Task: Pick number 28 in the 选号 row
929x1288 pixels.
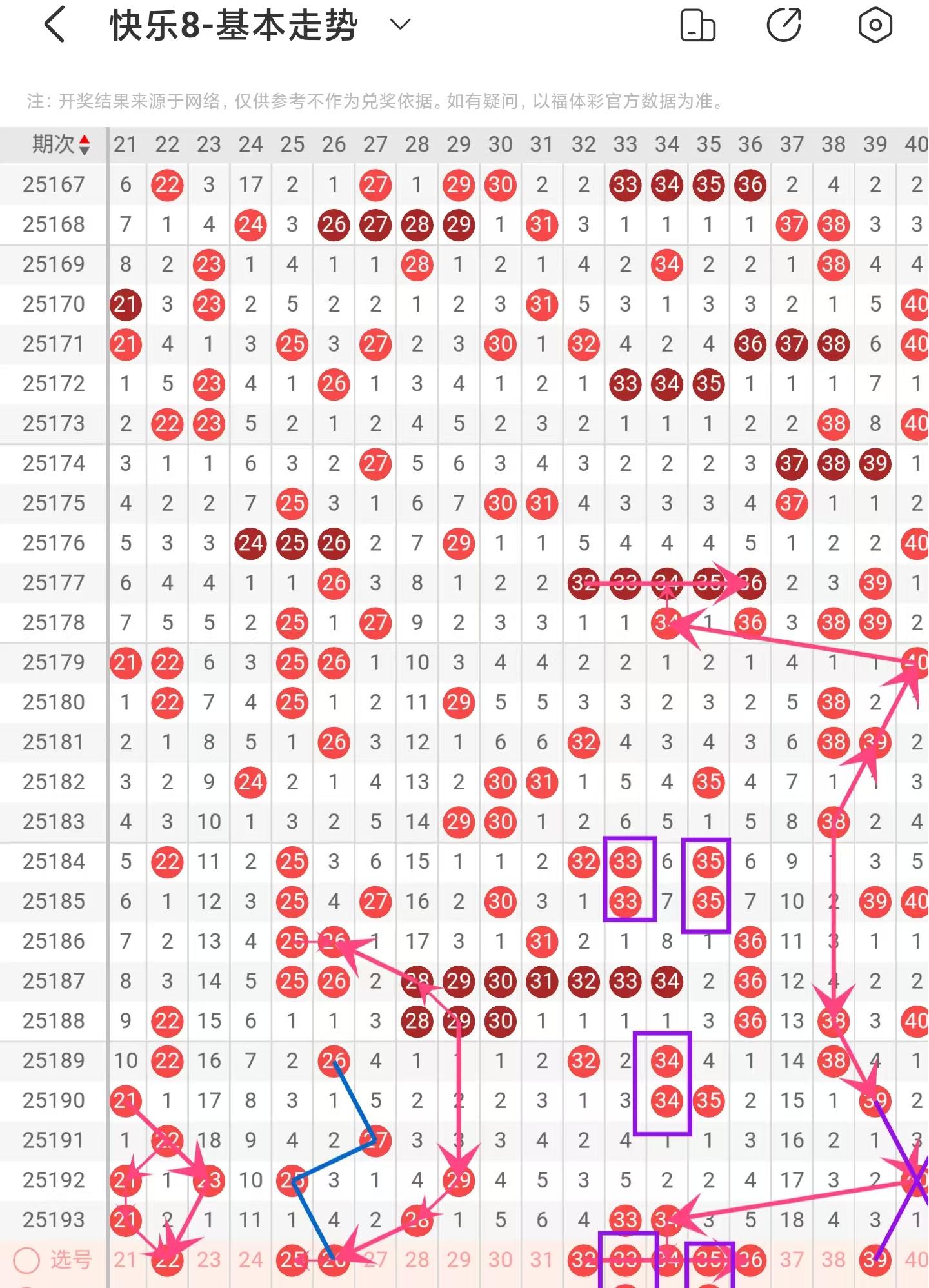Action: tap(417, 1260)
